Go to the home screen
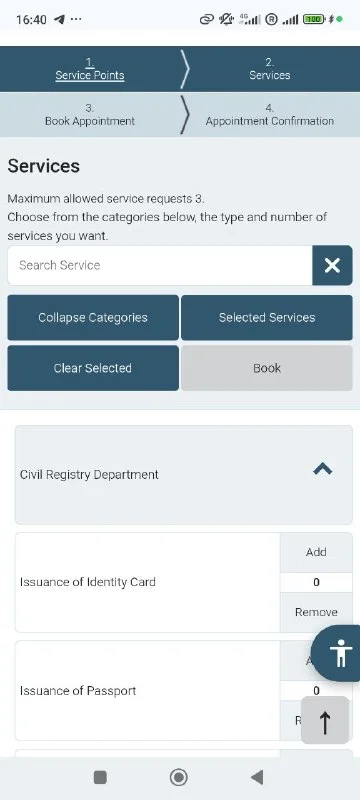The width and height of the screenshot is (360, 800). pyautogui.click(x=178, y=777)
